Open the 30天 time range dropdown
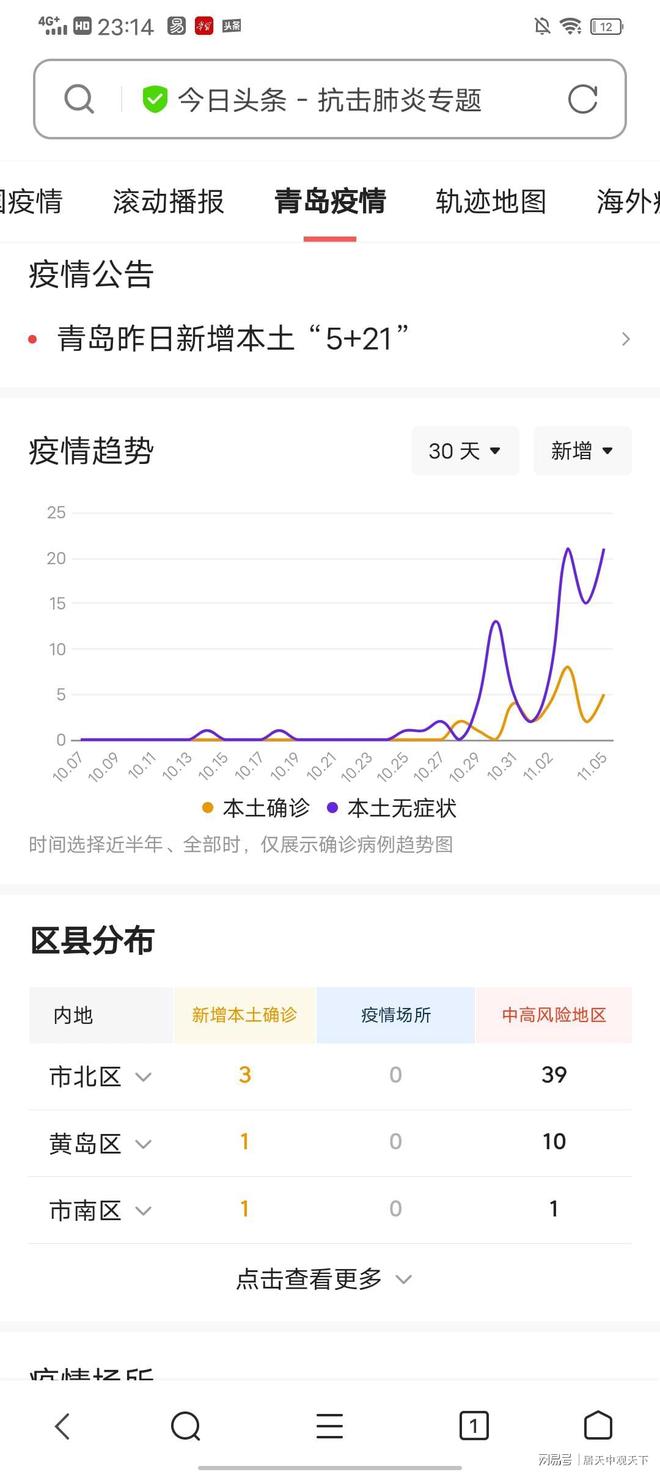 coord(465,451)
